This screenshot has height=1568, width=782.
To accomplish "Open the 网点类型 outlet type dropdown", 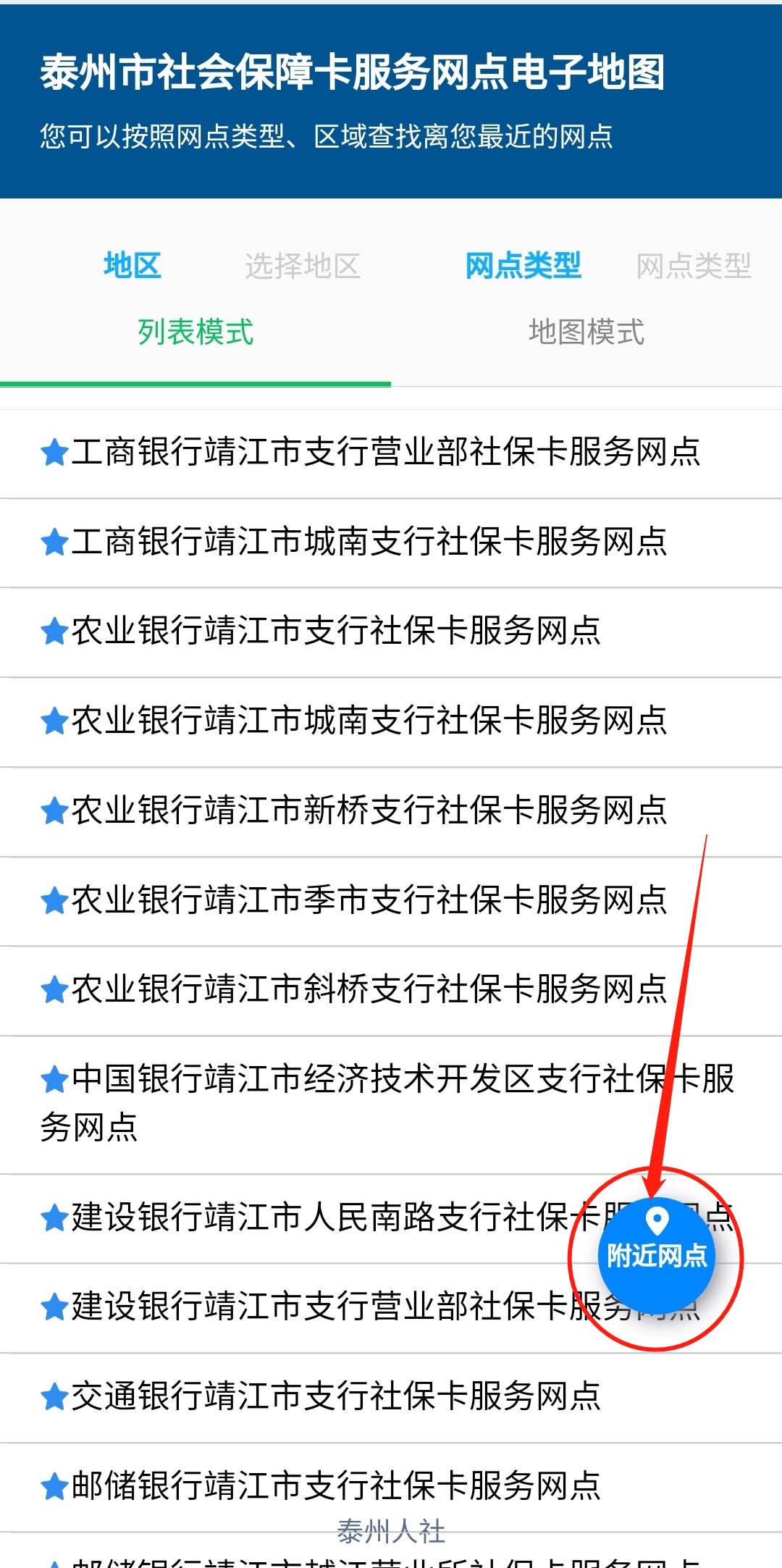I will [693, 266].
